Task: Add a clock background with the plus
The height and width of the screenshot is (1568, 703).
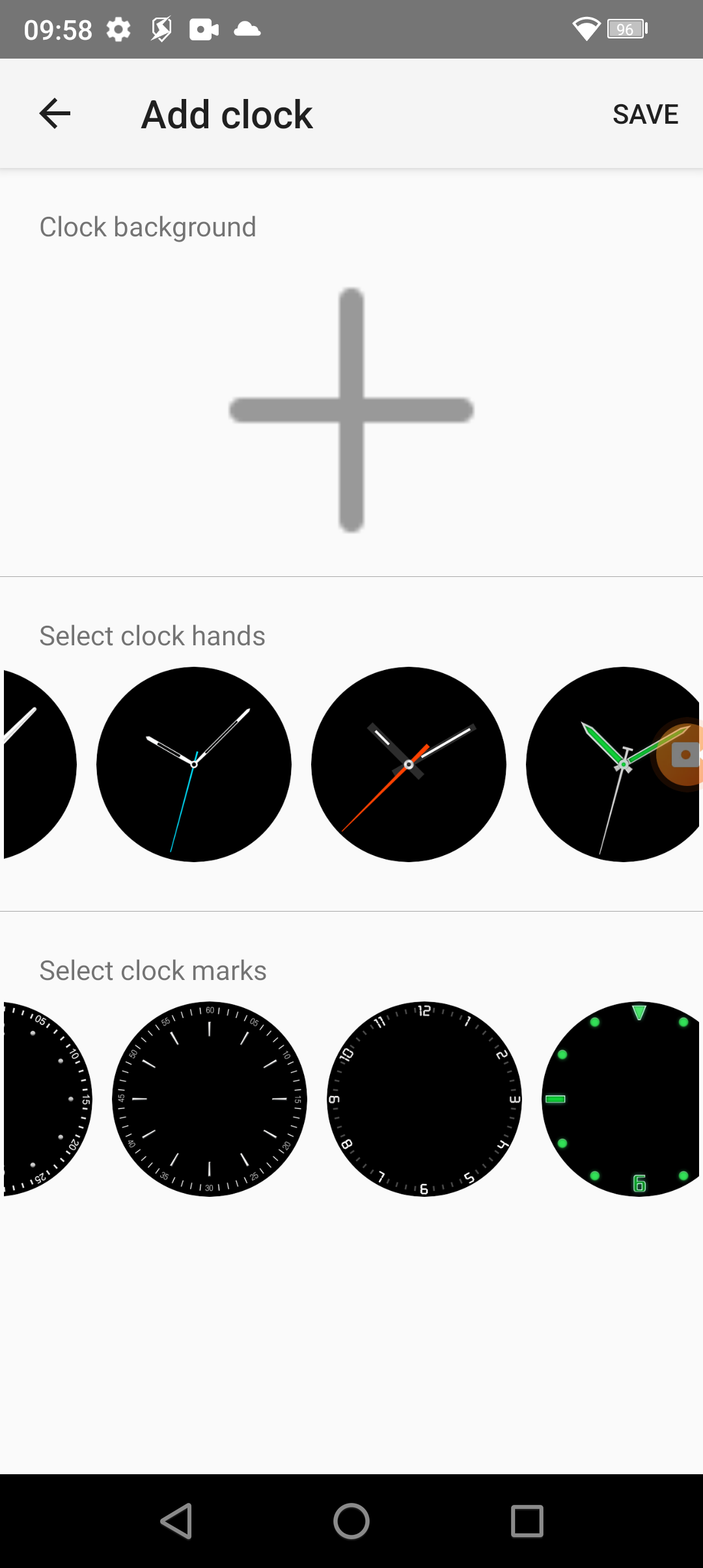Action: pos(351,410)
